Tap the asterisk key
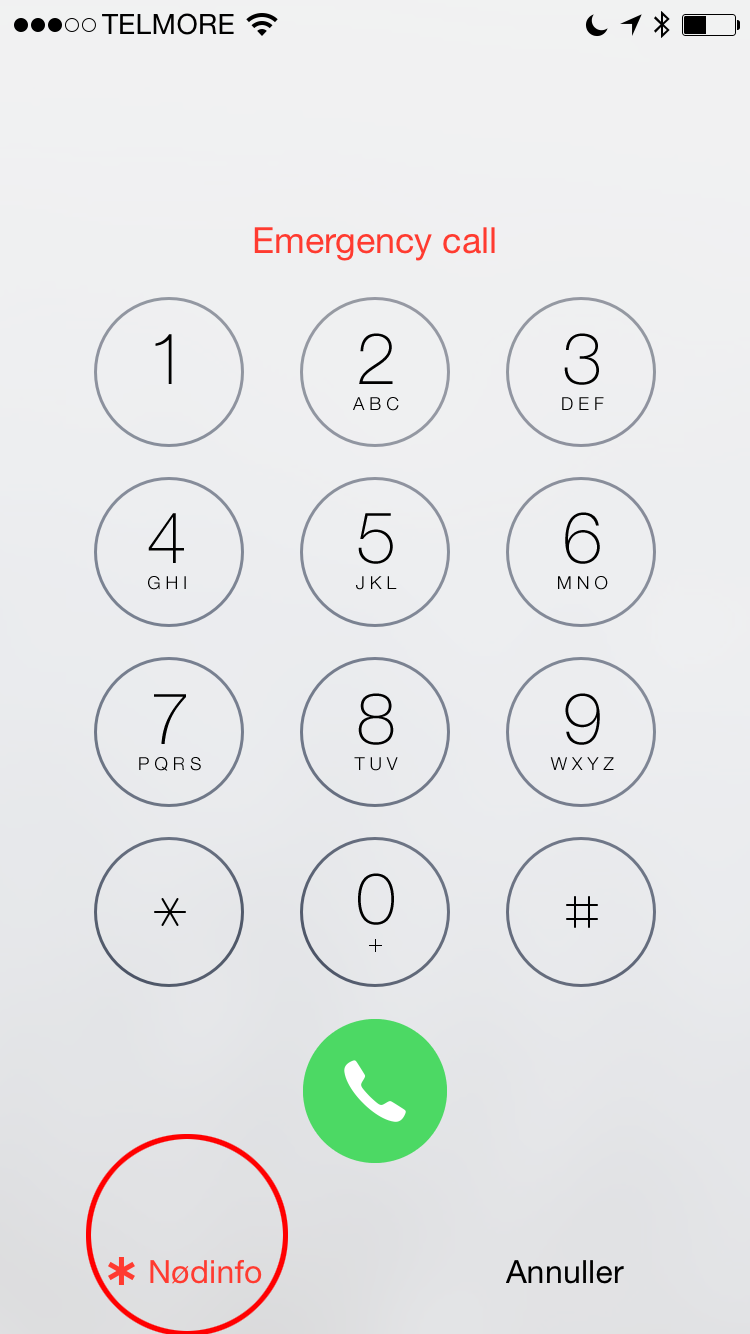 point(169,912)
